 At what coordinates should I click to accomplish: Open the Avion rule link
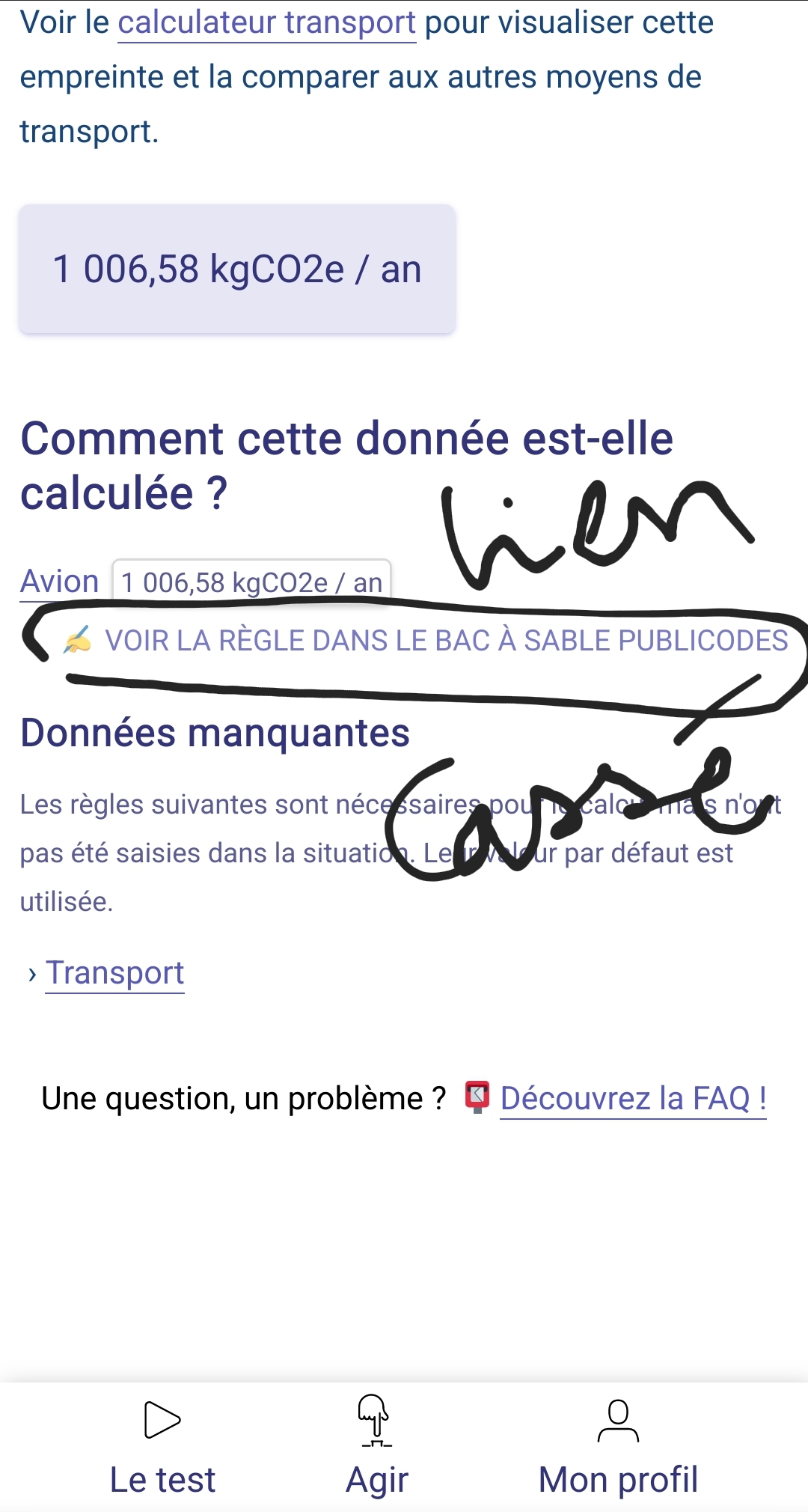point(59,582)
